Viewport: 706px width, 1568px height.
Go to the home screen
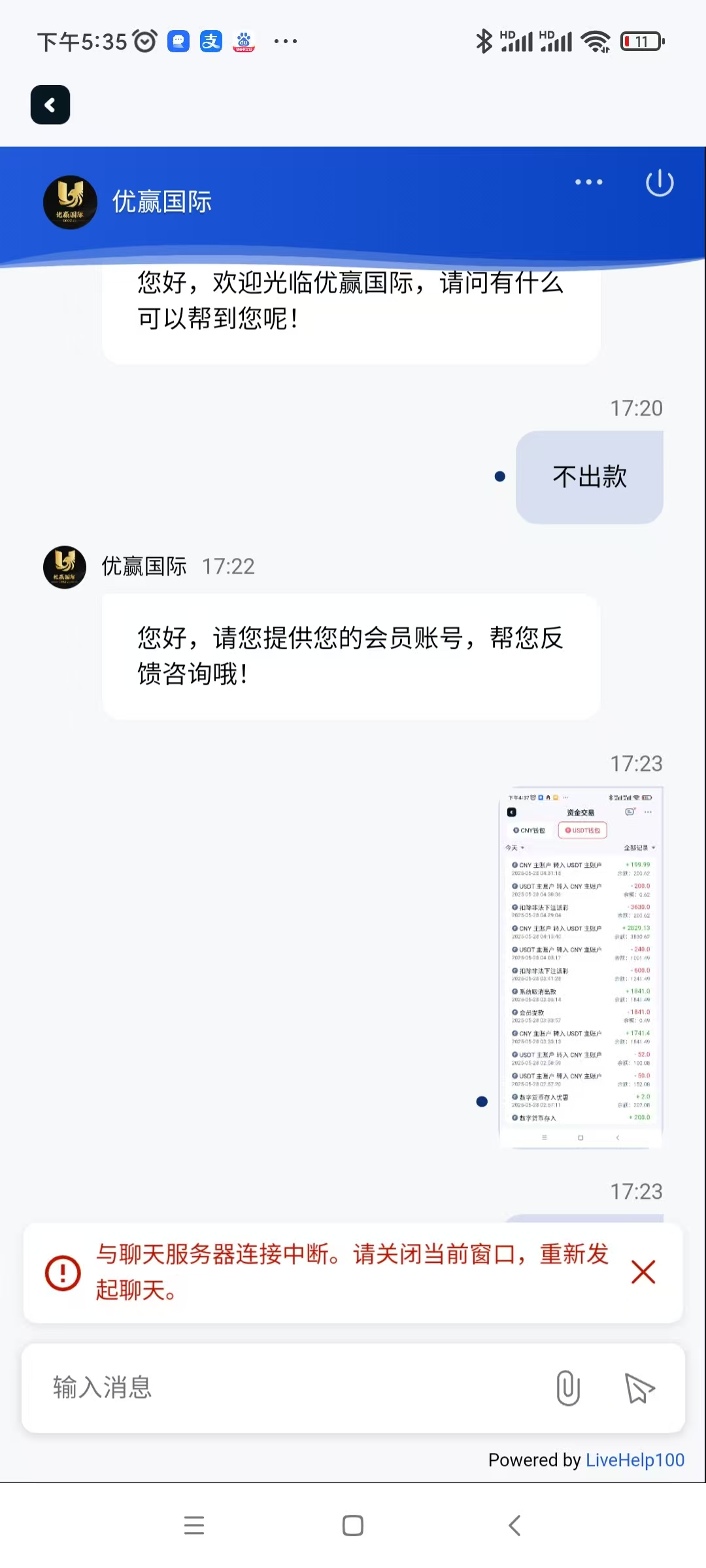(353, 1526)
